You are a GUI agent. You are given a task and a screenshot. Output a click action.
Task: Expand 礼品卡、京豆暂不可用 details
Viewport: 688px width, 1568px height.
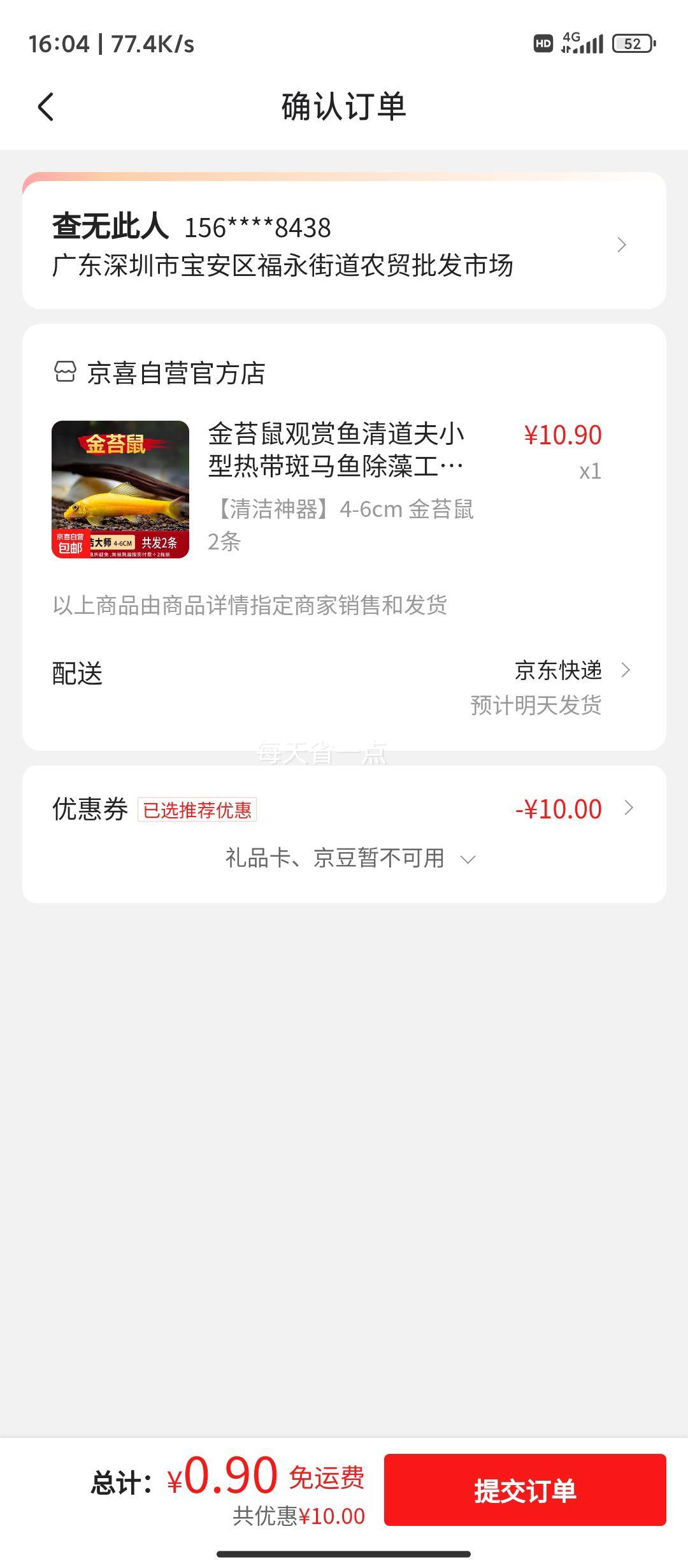point(350,858)
